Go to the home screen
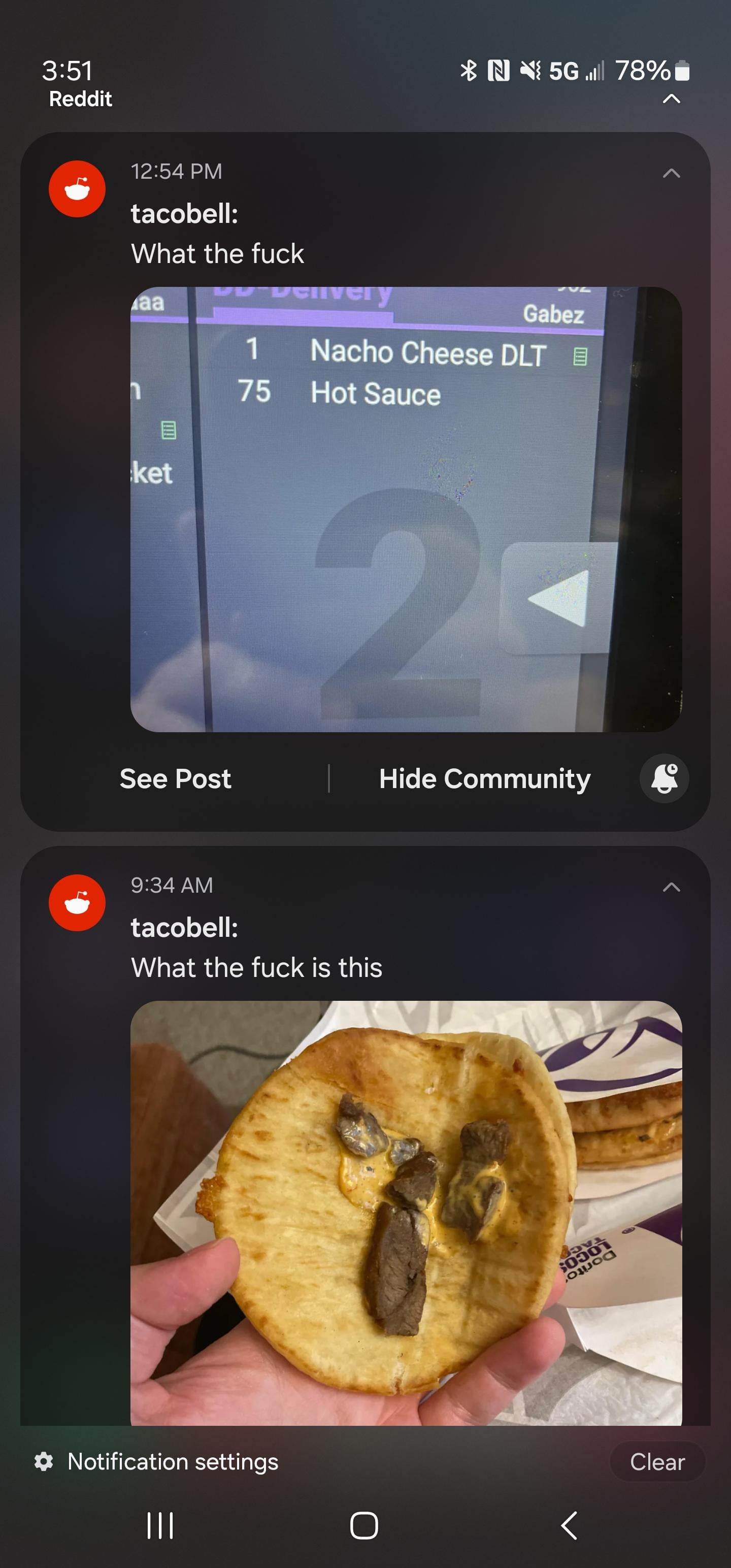 (364, 1525)
